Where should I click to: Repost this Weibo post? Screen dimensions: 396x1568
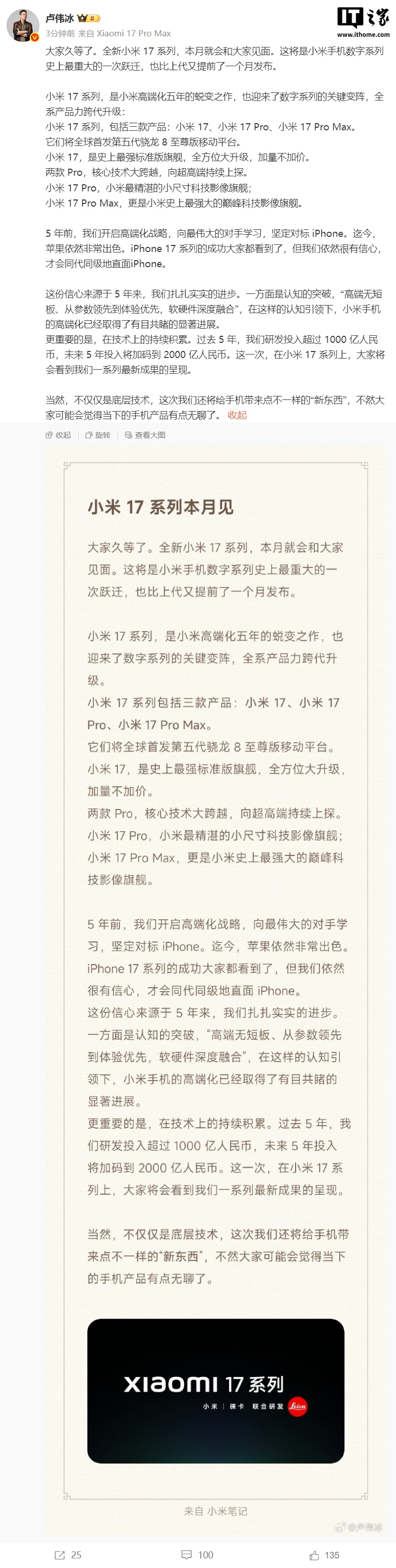click(x=68, y=1554)
